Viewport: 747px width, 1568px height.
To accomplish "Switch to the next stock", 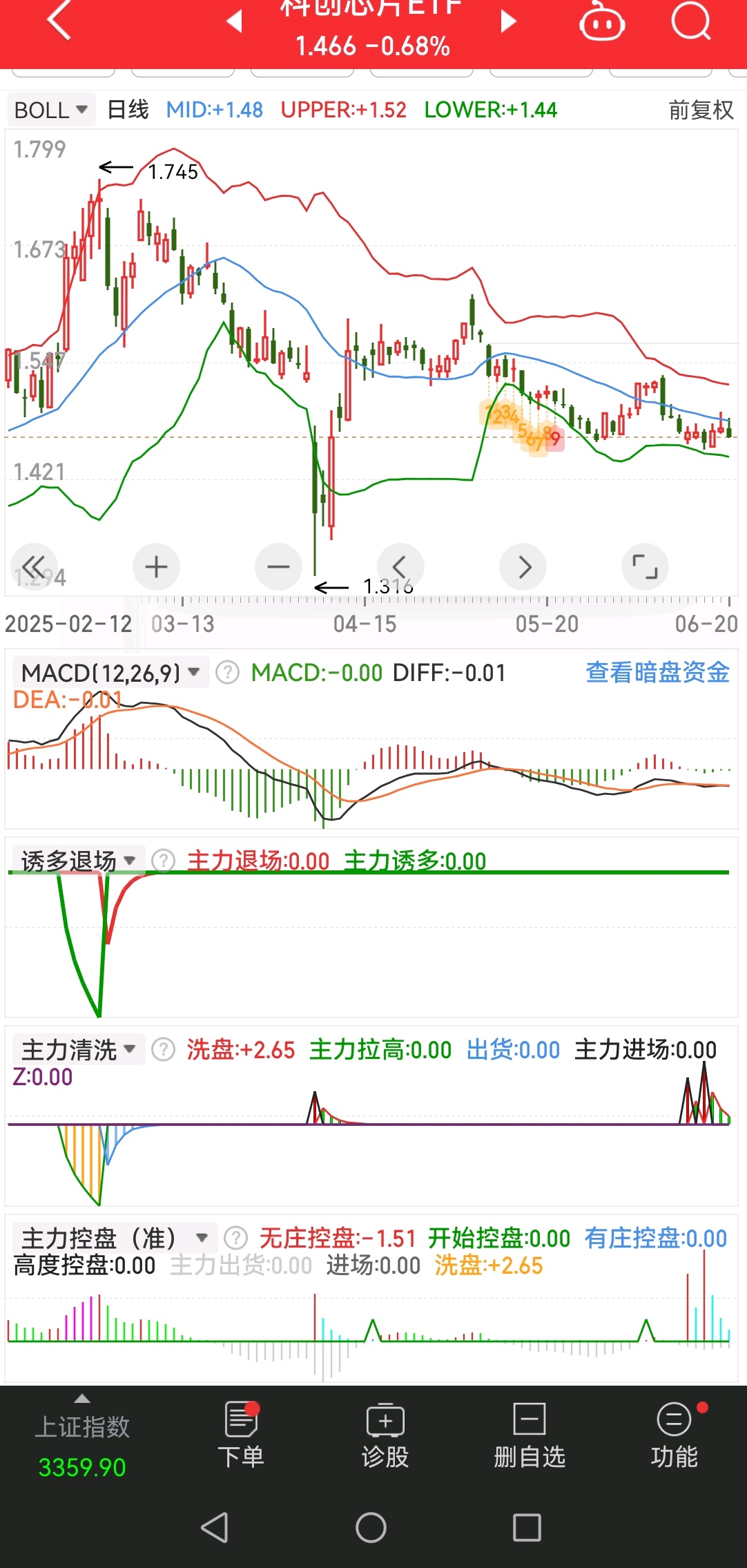I will 508,21.
